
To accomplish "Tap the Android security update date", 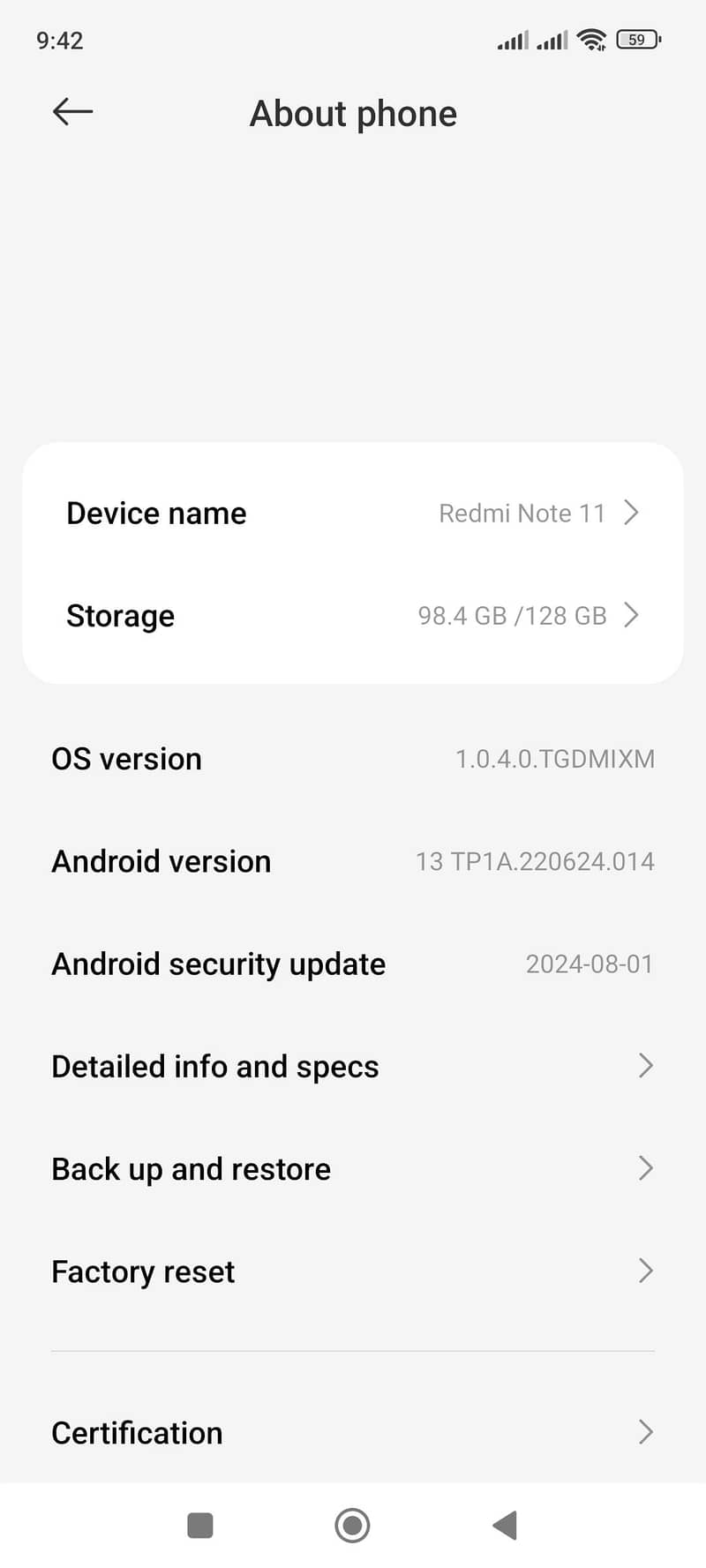I will [590, 964].
